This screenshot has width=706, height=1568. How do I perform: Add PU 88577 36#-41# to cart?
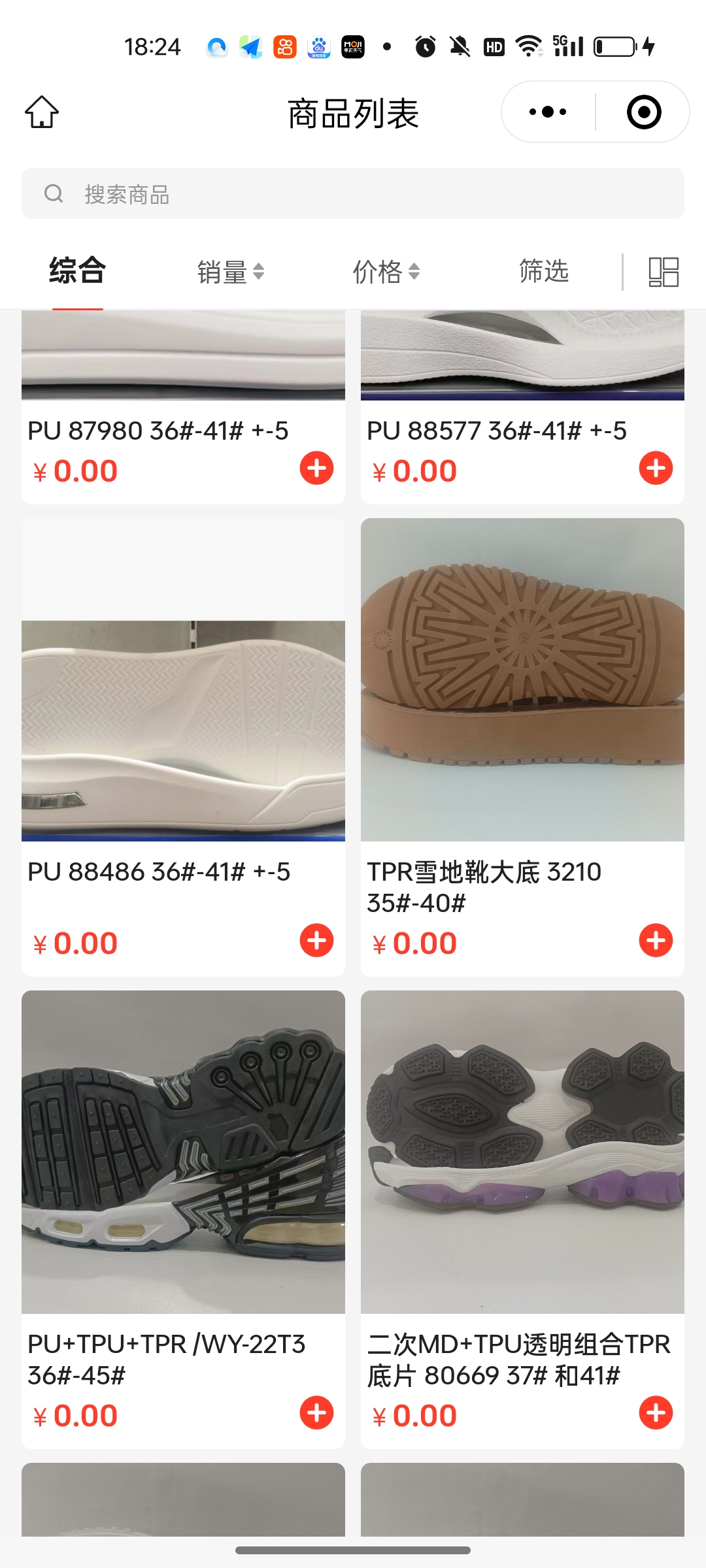tap(656, 468)
